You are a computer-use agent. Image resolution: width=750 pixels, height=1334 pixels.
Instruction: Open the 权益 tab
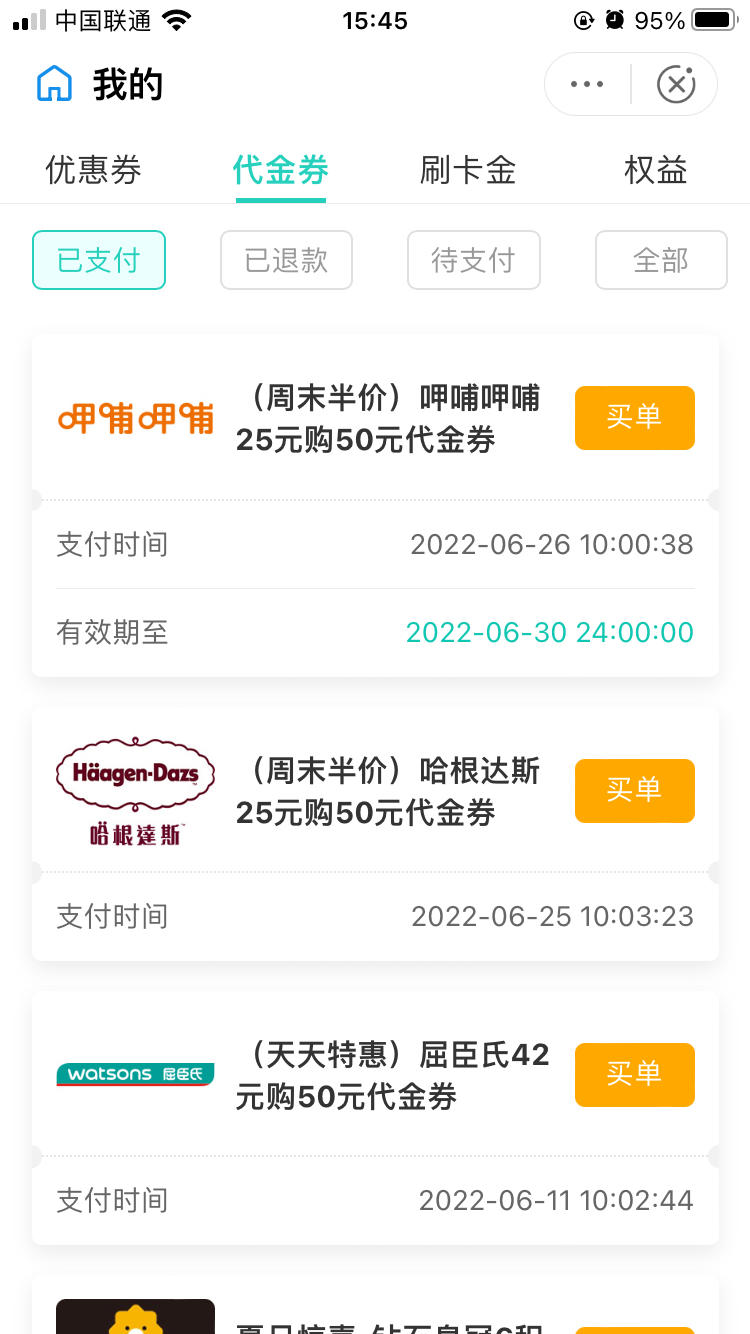click(x=656, y=170)
